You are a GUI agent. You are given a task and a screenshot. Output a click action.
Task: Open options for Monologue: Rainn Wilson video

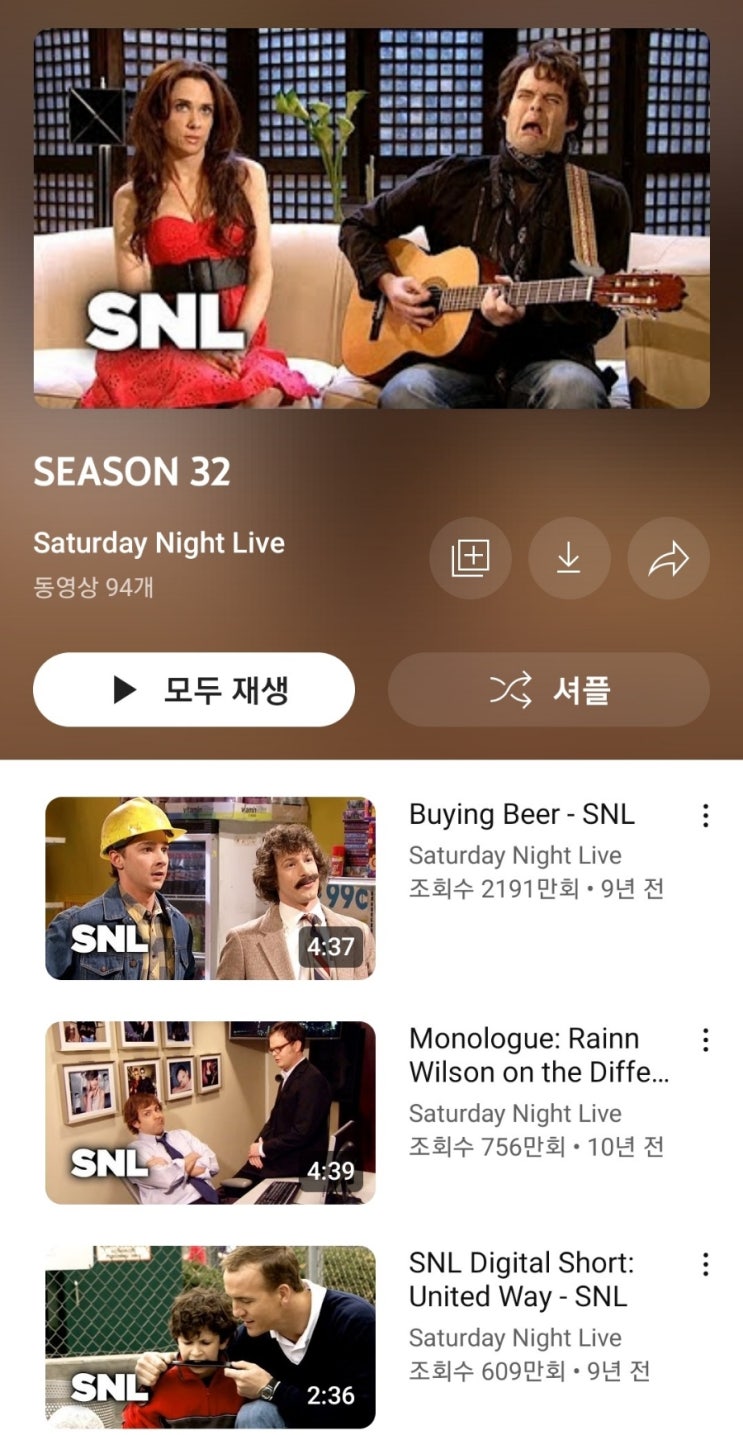pyautogui.click(x=705, y=1040)
